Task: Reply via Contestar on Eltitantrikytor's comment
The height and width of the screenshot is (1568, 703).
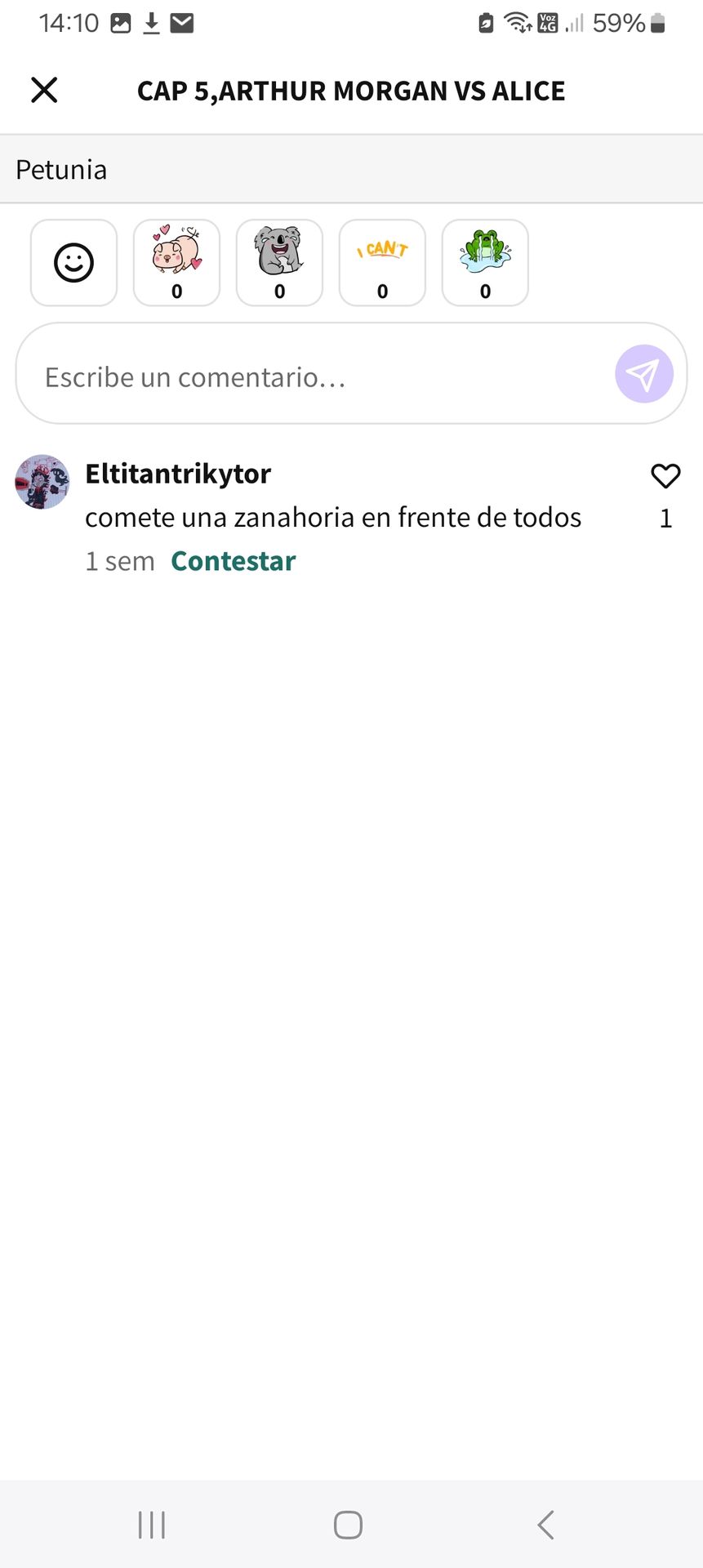Action: 233,561
